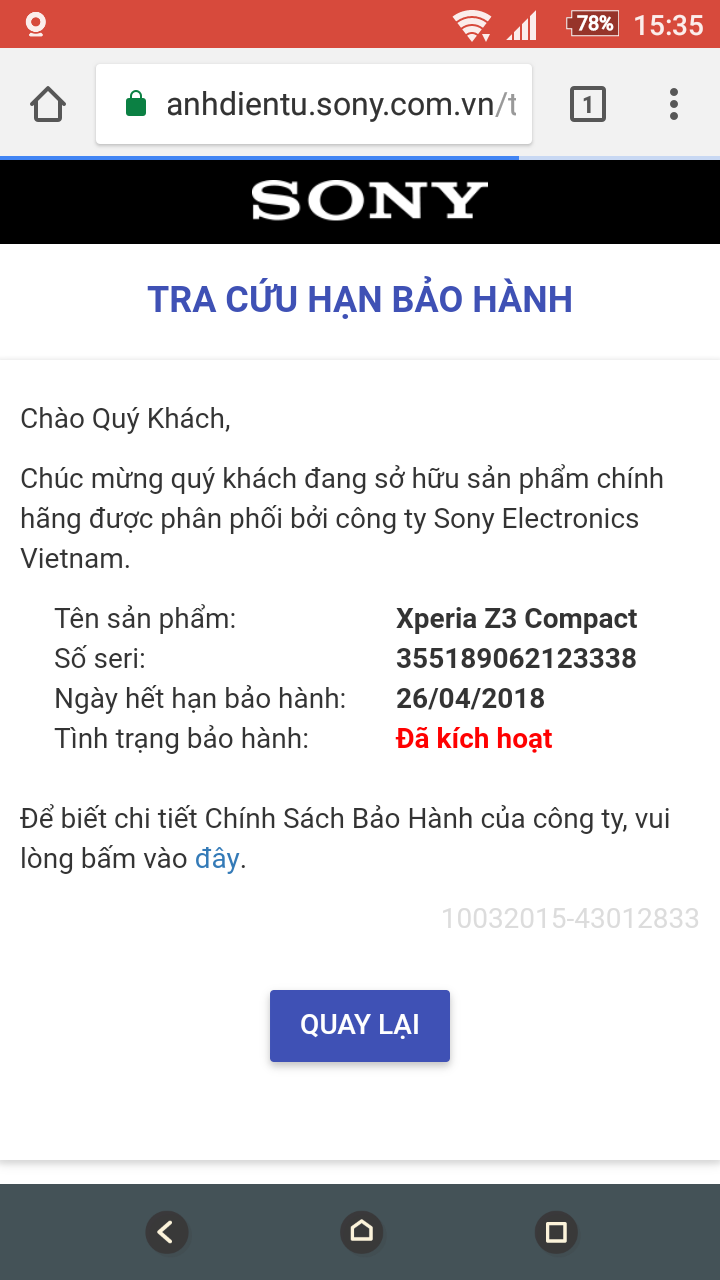
Task: Tap the anhdientu.sony.com.vn address bar
Action: [314, 104]
